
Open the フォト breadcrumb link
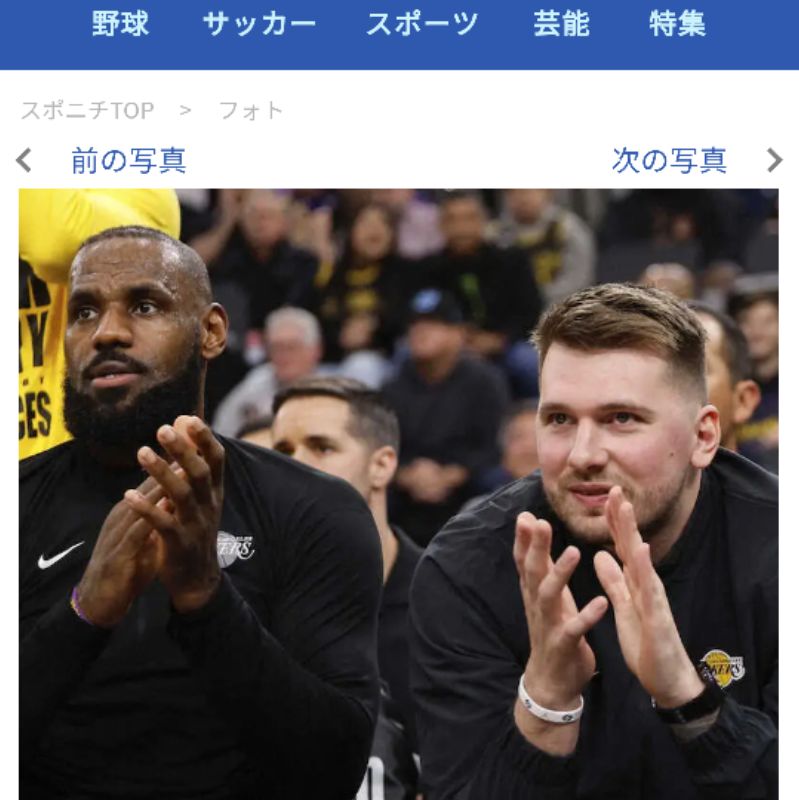click(251, 111)
